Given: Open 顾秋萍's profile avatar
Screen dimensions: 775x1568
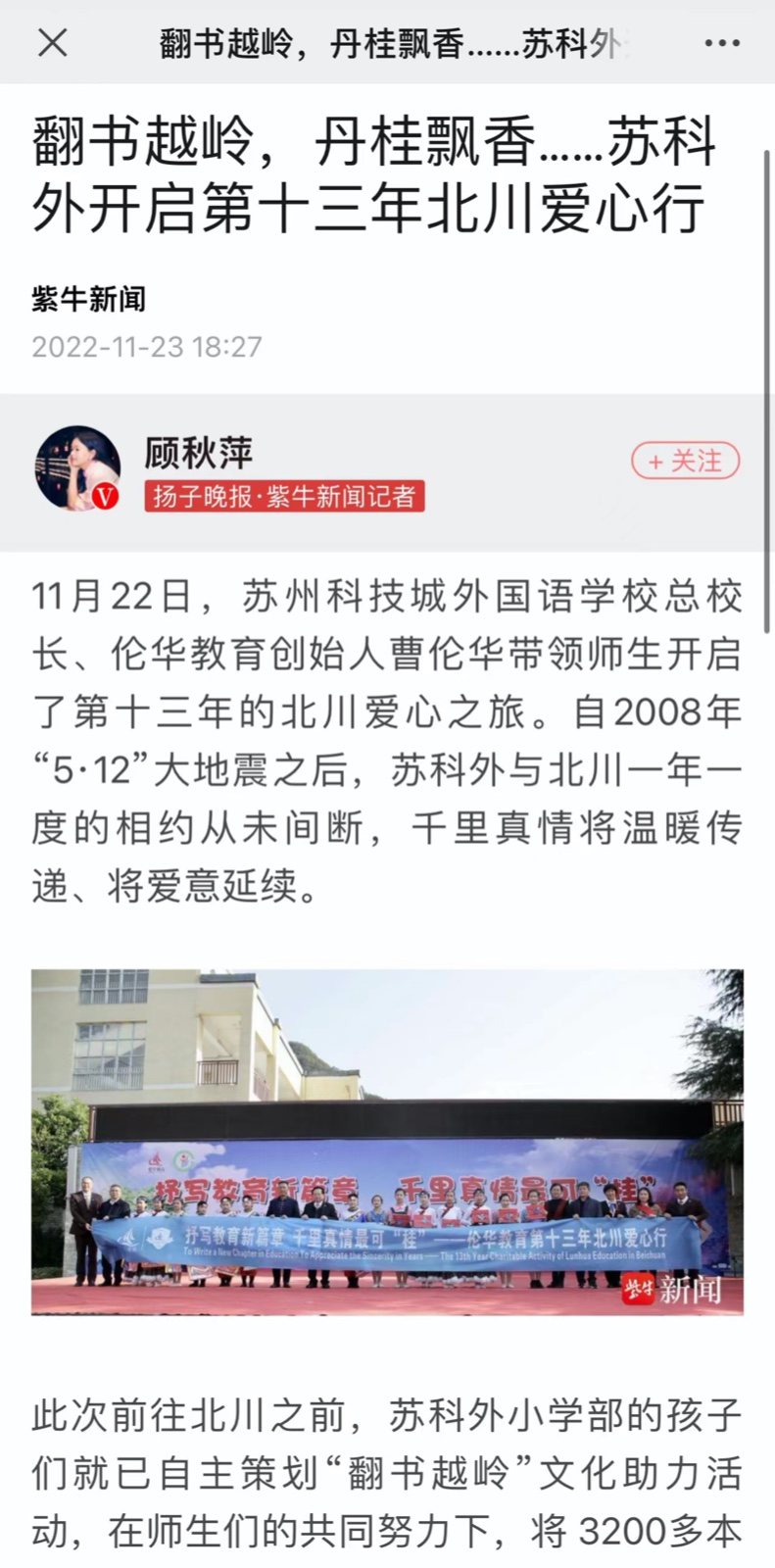Looking at the screenshot, I should coord(77,468).
